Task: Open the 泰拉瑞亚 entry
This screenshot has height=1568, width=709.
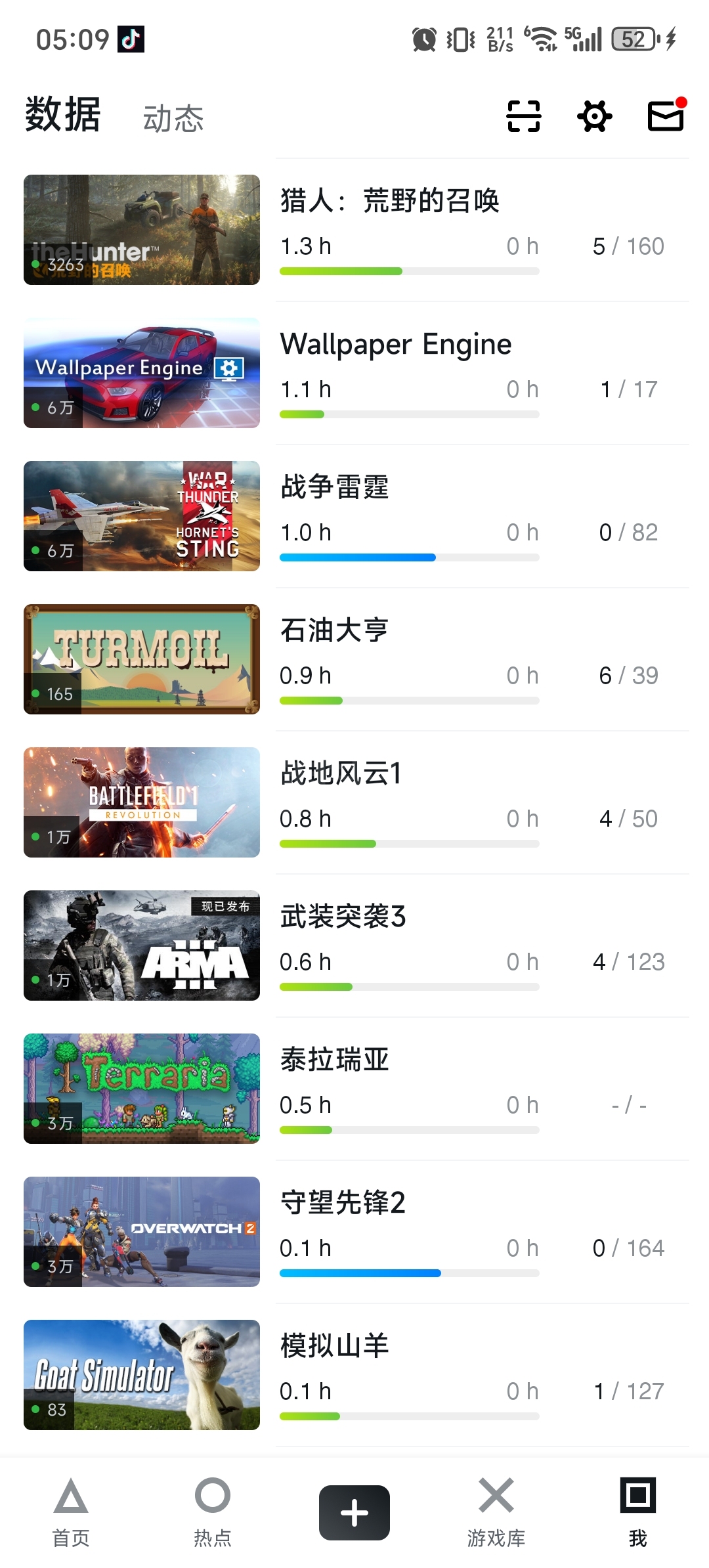Action: (x=356, y=1089)
